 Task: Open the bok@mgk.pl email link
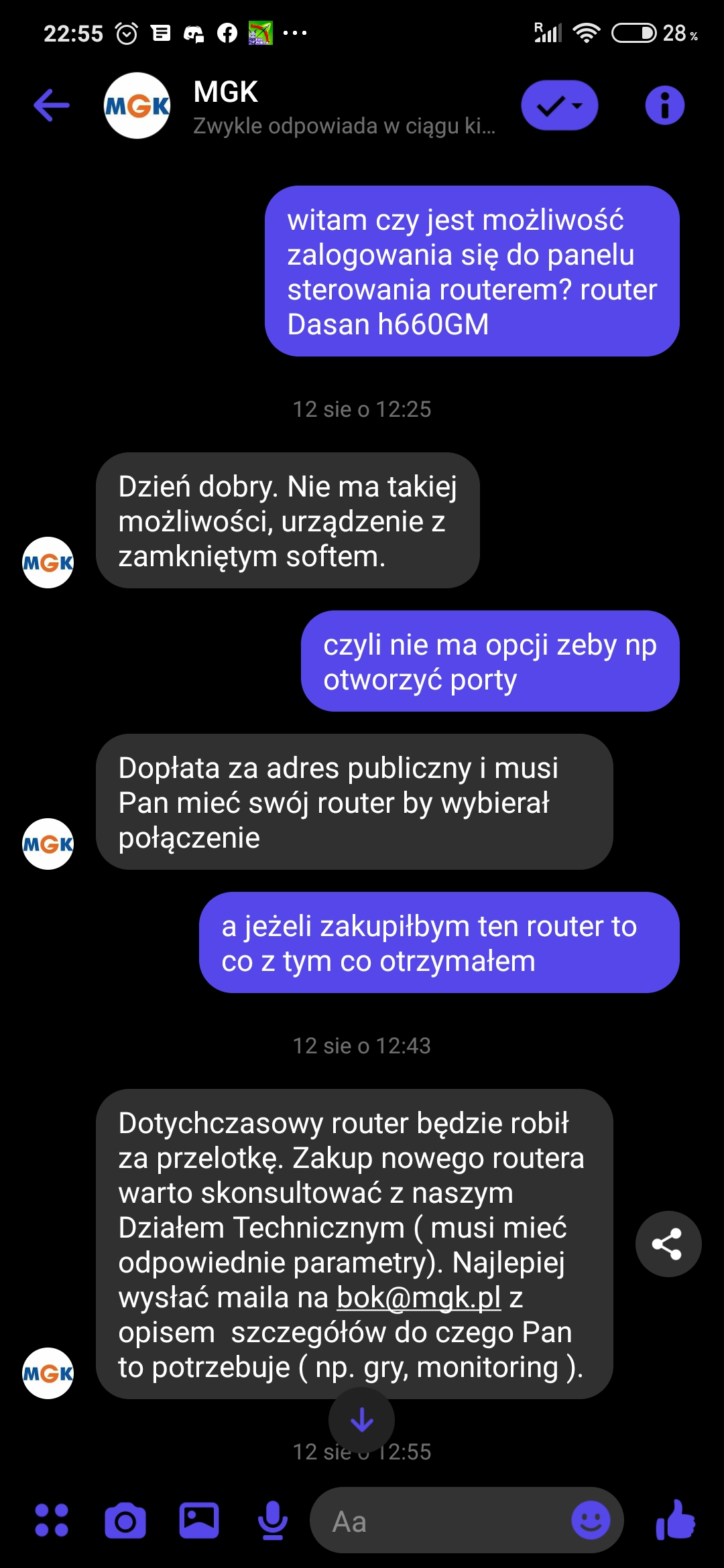pos(418,1297)
